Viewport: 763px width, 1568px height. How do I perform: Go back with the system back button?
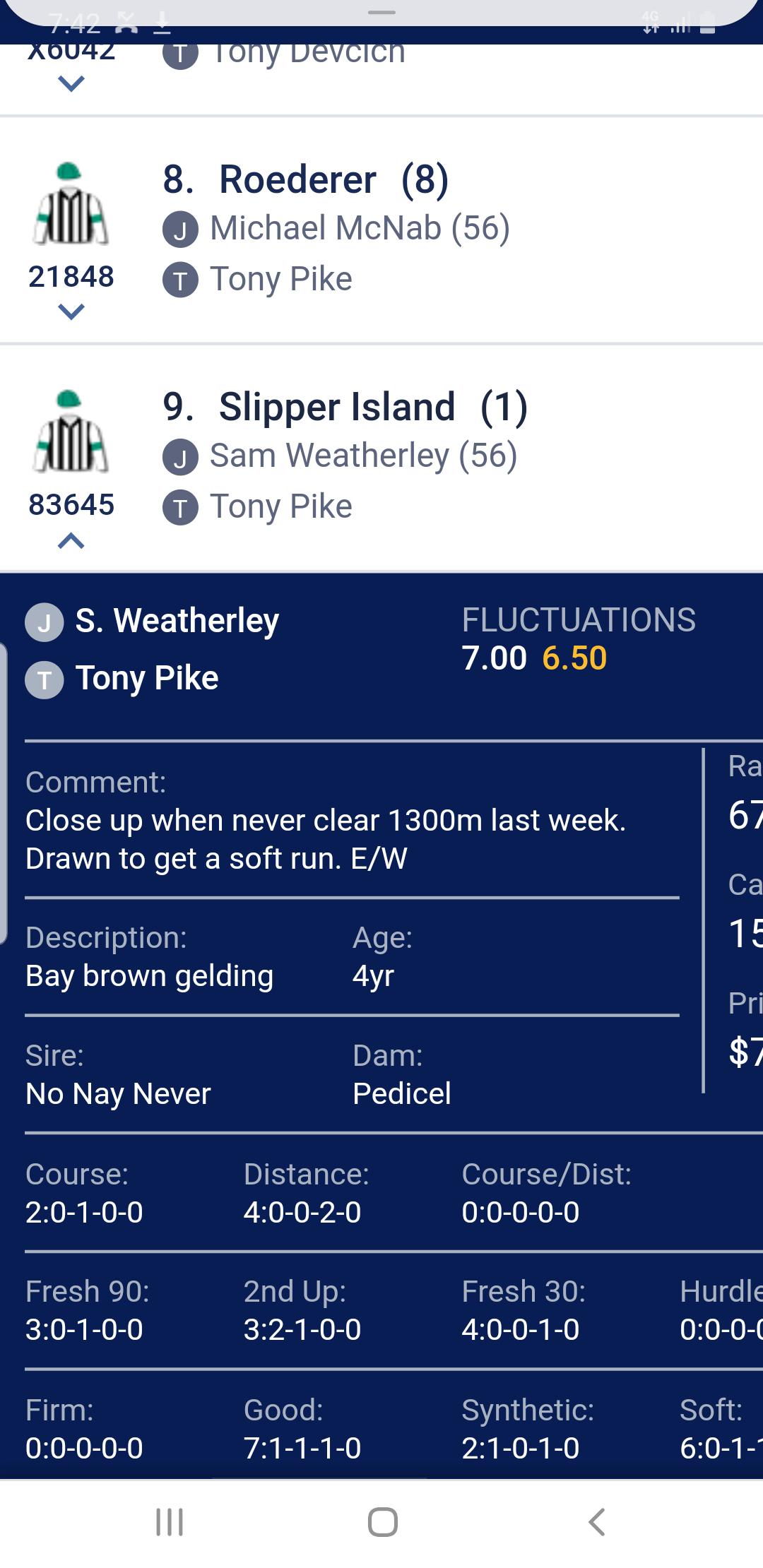click(597, 1521)
